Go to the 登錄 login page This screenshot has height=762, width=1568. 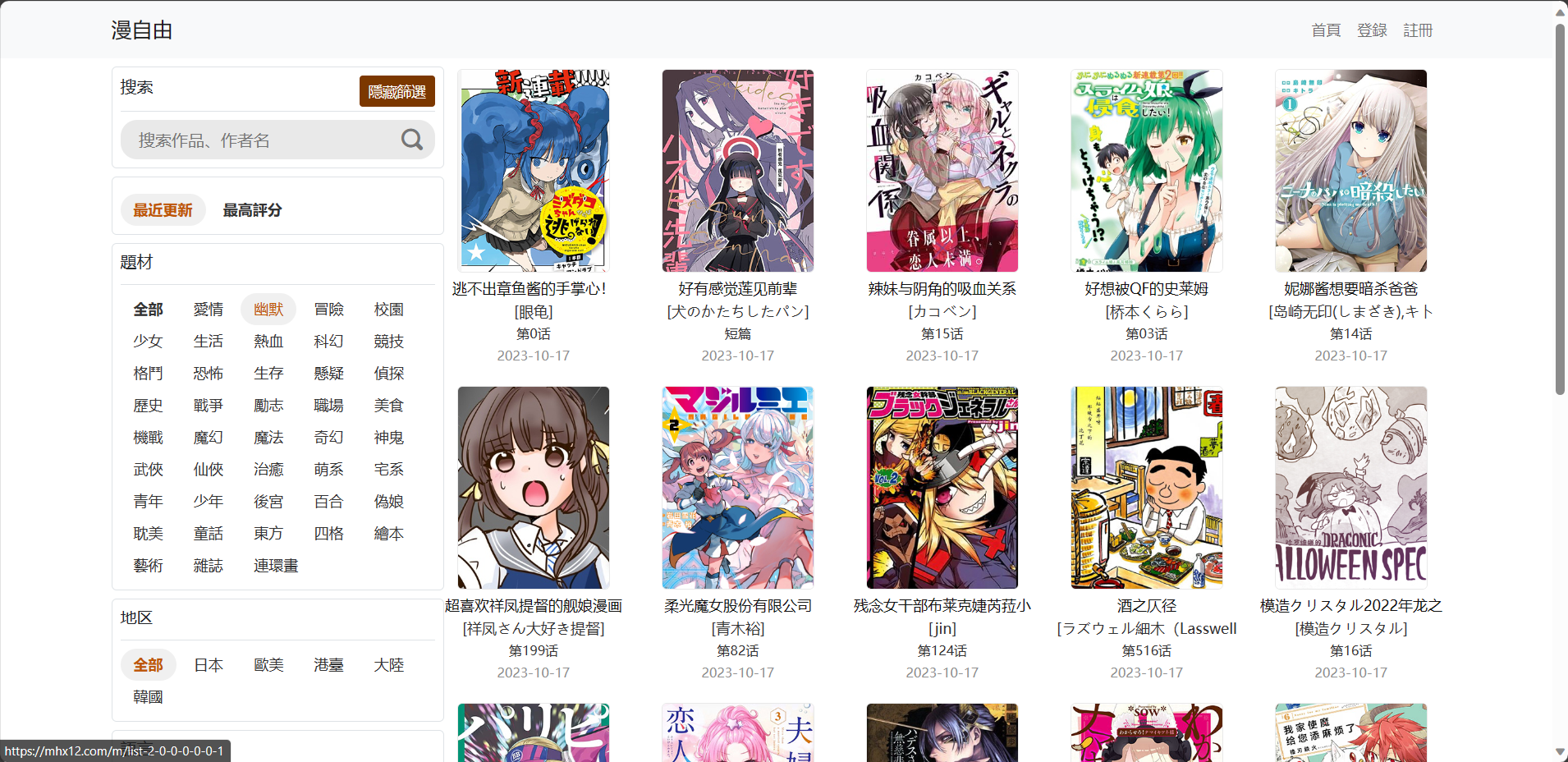pyautogui.click(x=1371, y=30)
